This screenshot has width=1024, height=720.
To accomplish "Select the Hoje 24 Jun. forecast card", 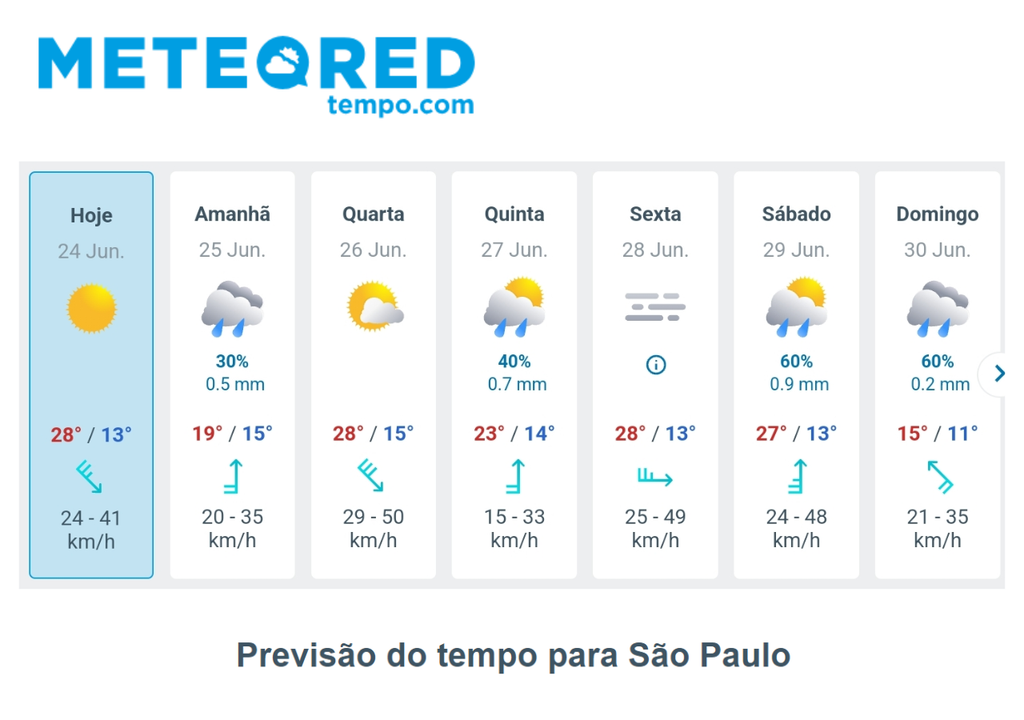I will tap(91, 375).
